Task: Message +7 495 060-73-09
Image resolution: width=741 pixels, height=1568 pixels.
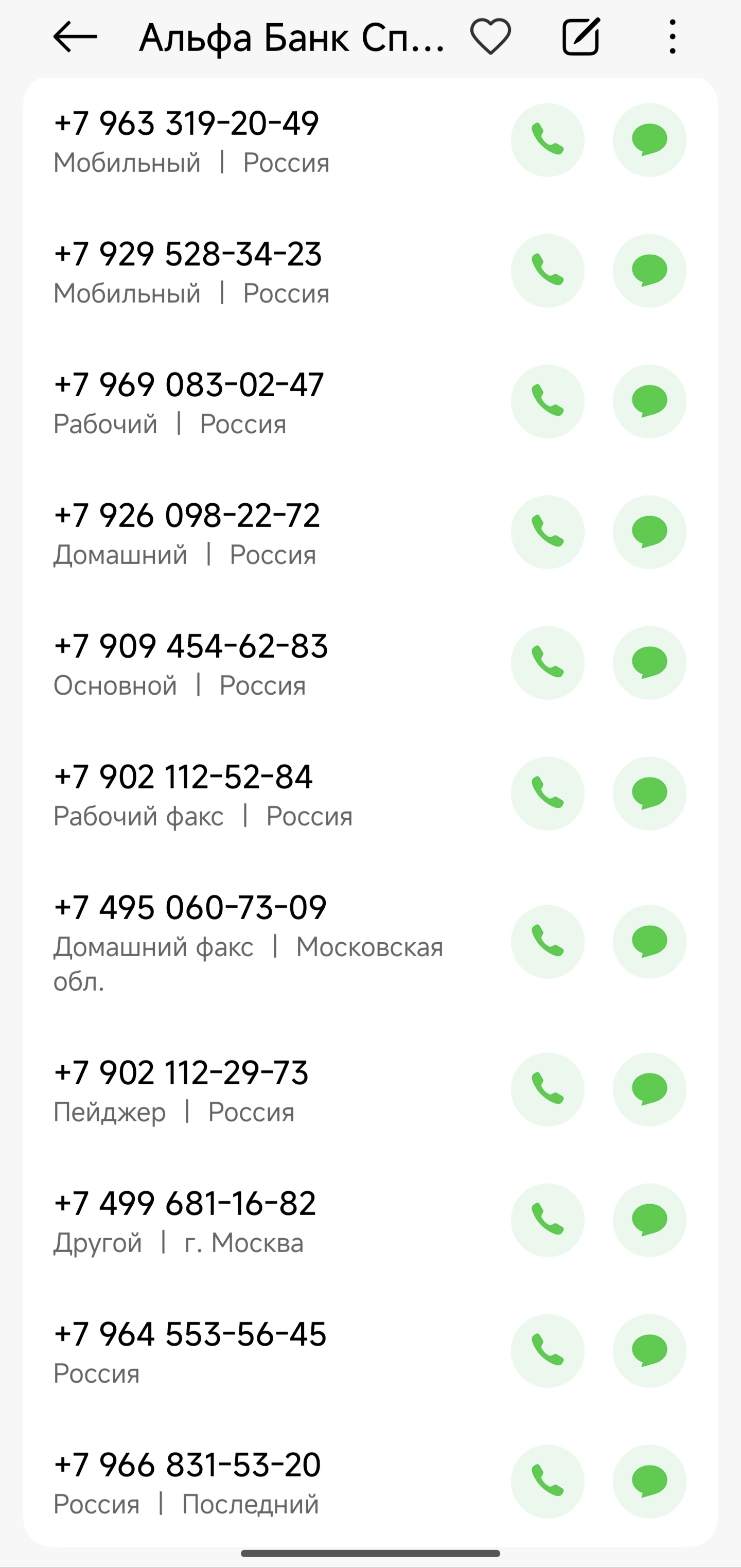Action: point(649,942)
